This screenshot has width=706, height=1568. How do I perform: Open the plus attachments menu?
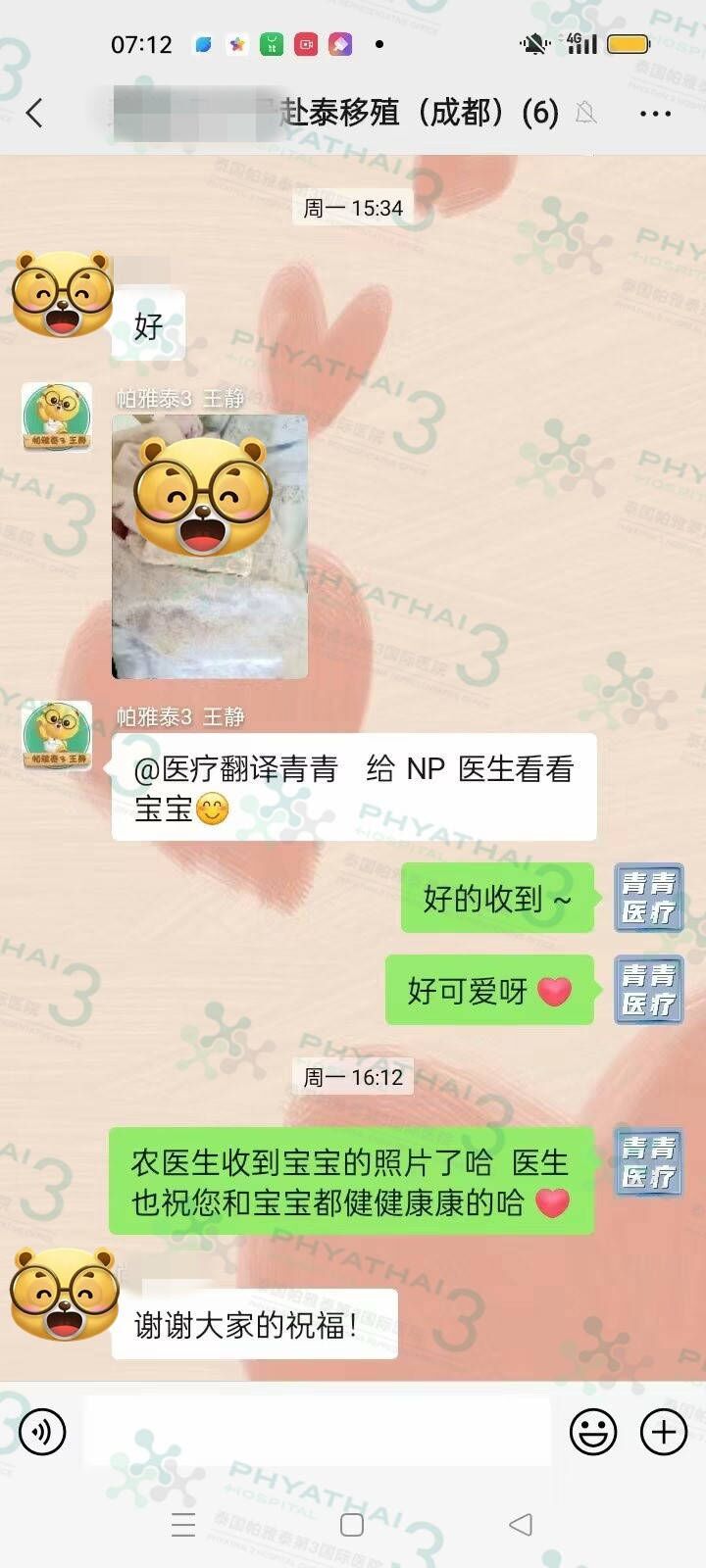pyautogui.click(x=664, y=1432)
